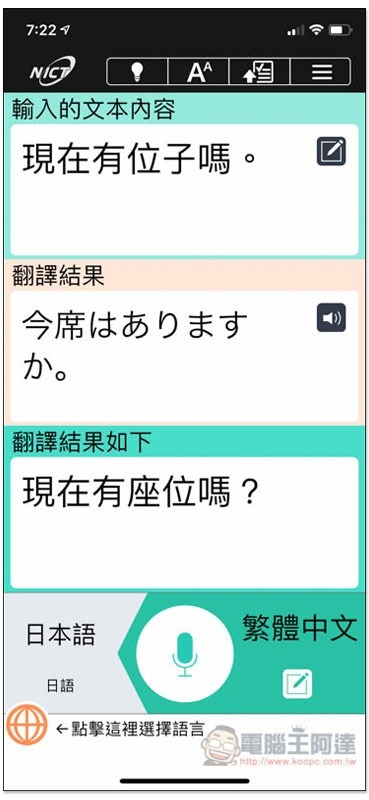
Task: Open the light bulb tips button
Action: point(137,71)
